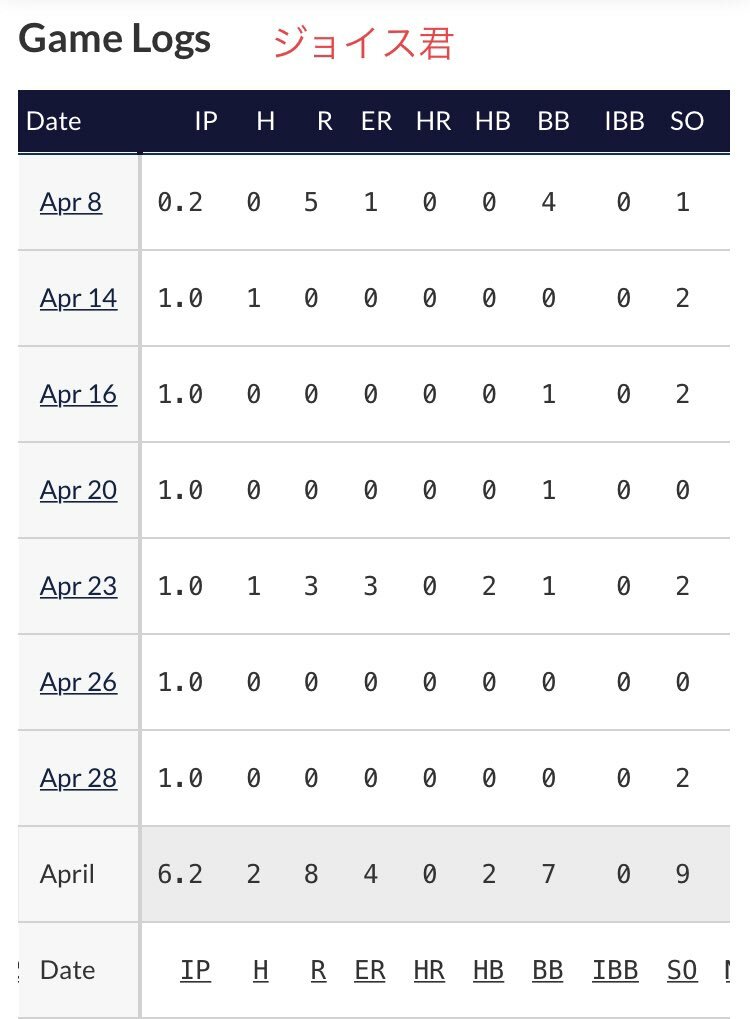
Task: Tap the underlined R column link
Action: [x=318, y=970]
